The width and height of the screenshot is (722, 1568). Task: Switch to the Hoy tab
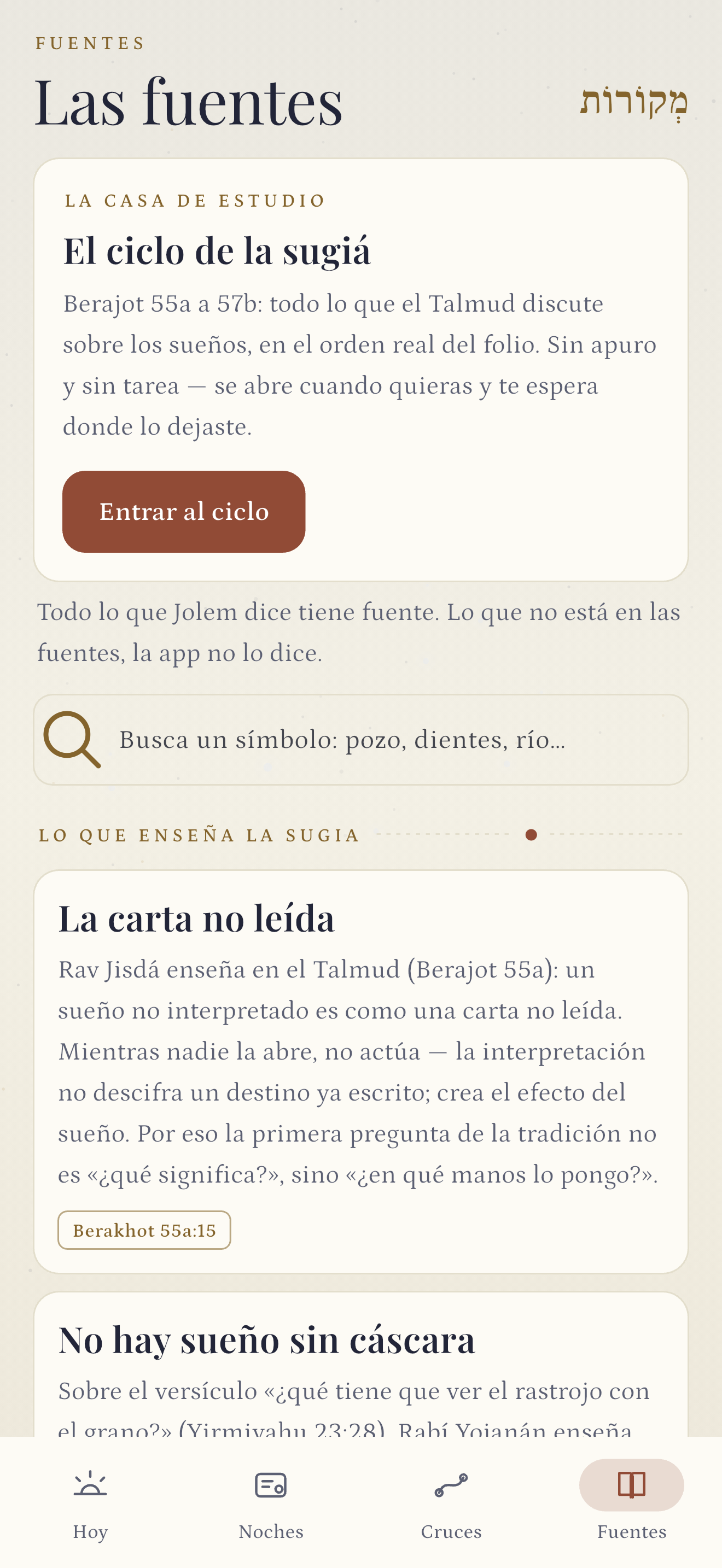90,1503
